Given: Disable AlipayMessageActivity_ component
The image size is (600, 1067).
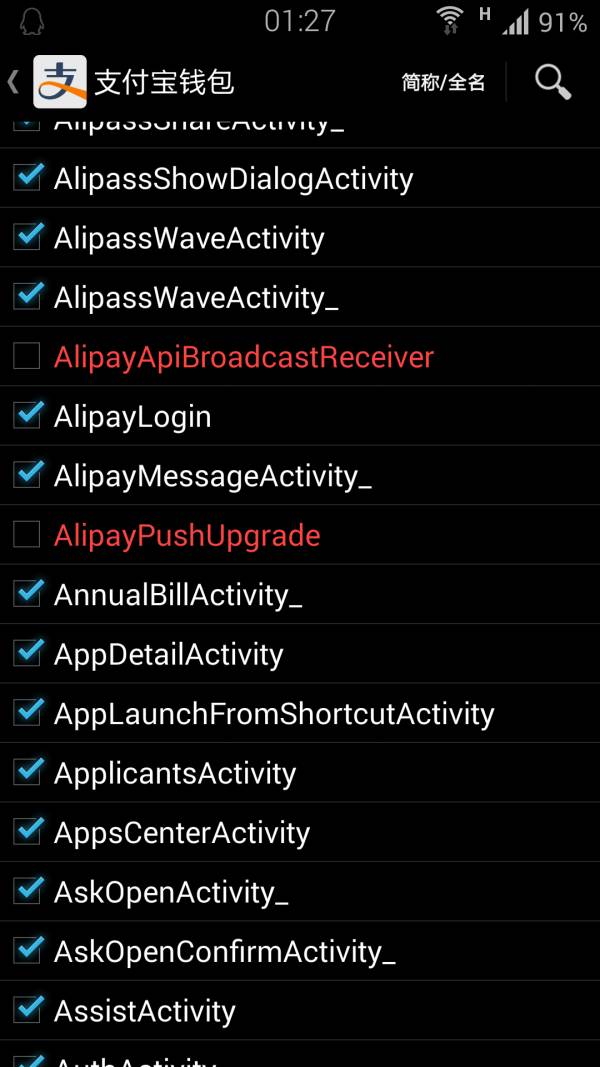Looking at the screenshot, I should 27,475.
